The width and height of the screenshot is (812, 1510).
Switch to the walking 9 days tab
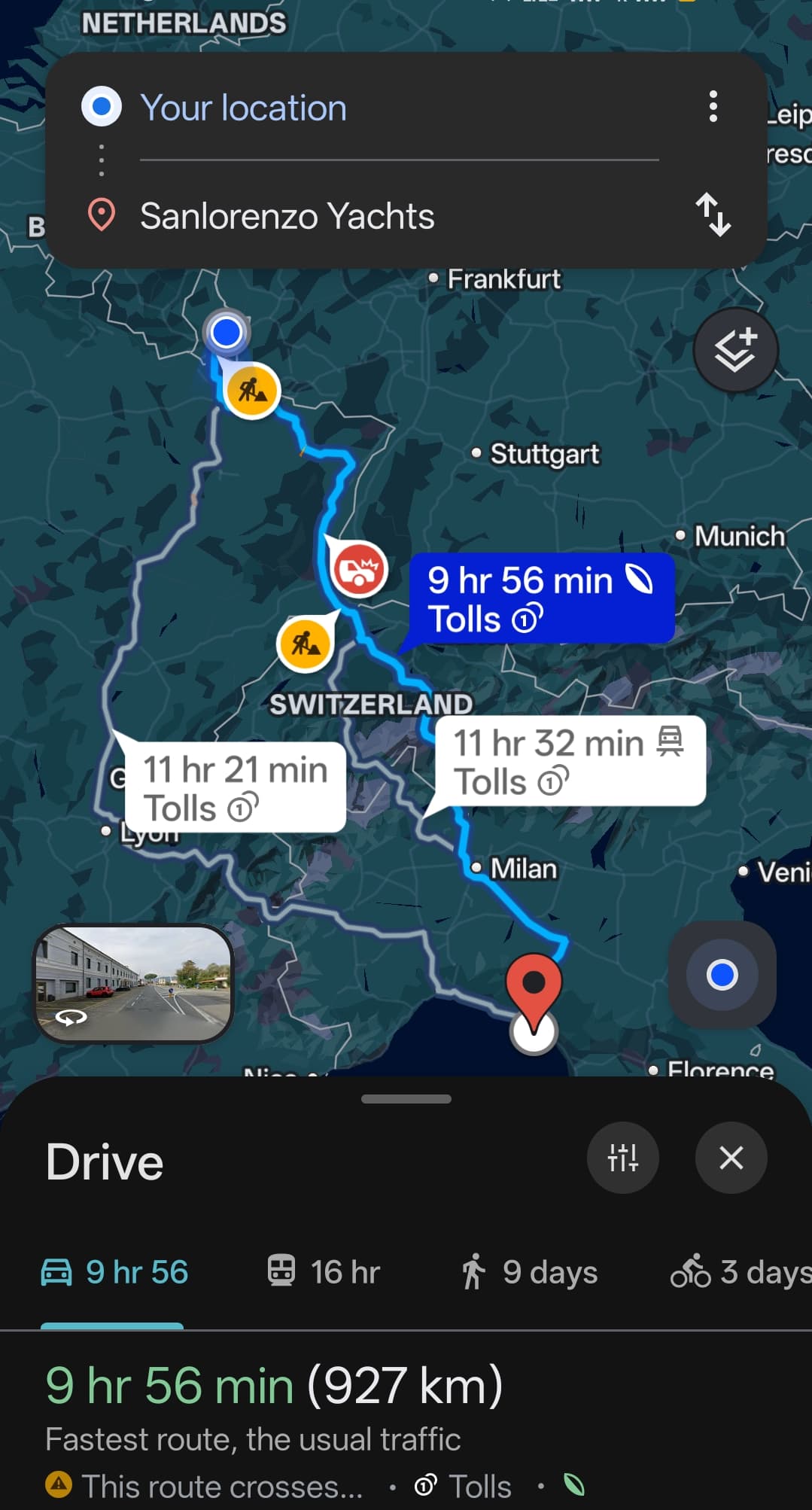point(530,1272)
